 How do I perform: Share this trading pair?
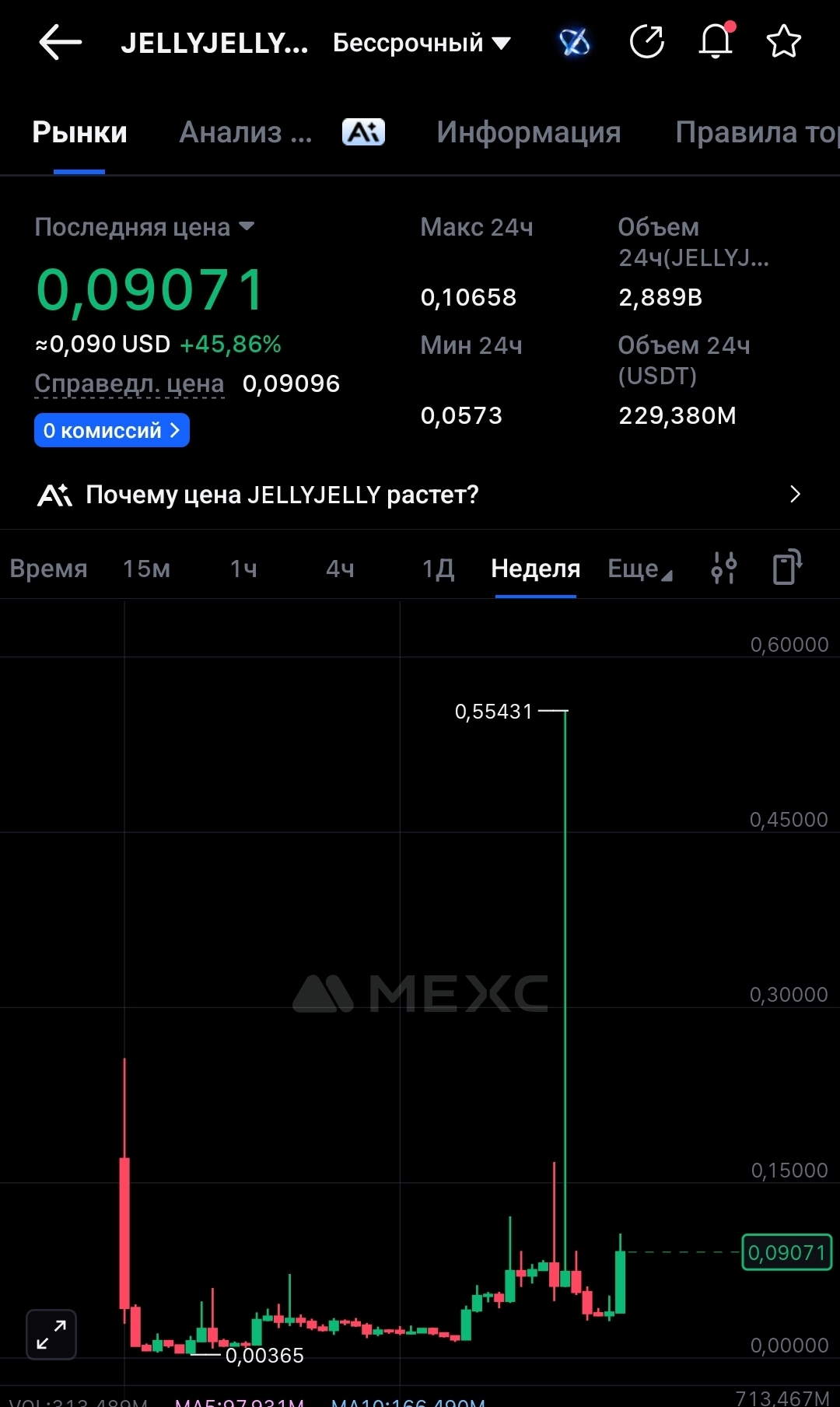click(x=646, y=42)
